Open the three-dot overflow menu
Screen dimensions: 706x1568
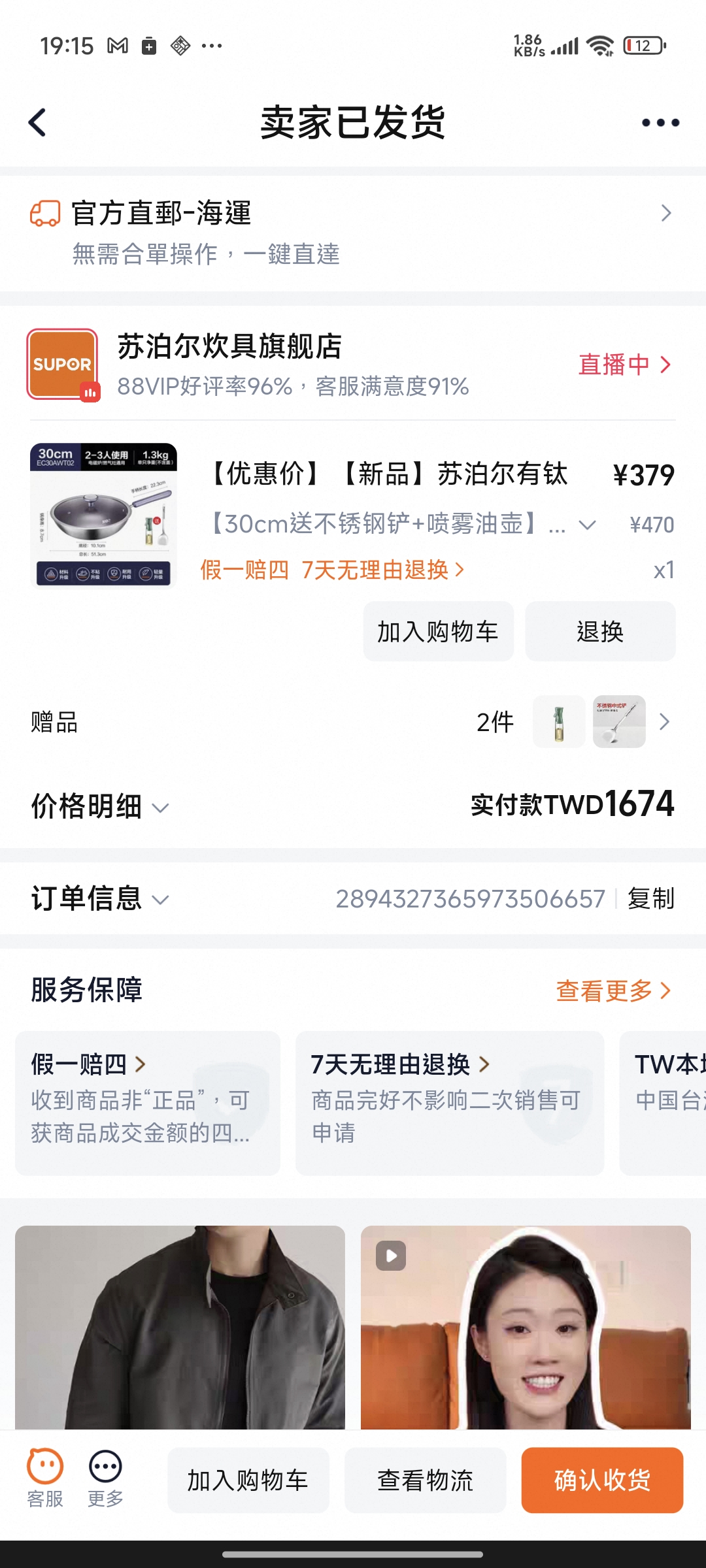[660, 122]
